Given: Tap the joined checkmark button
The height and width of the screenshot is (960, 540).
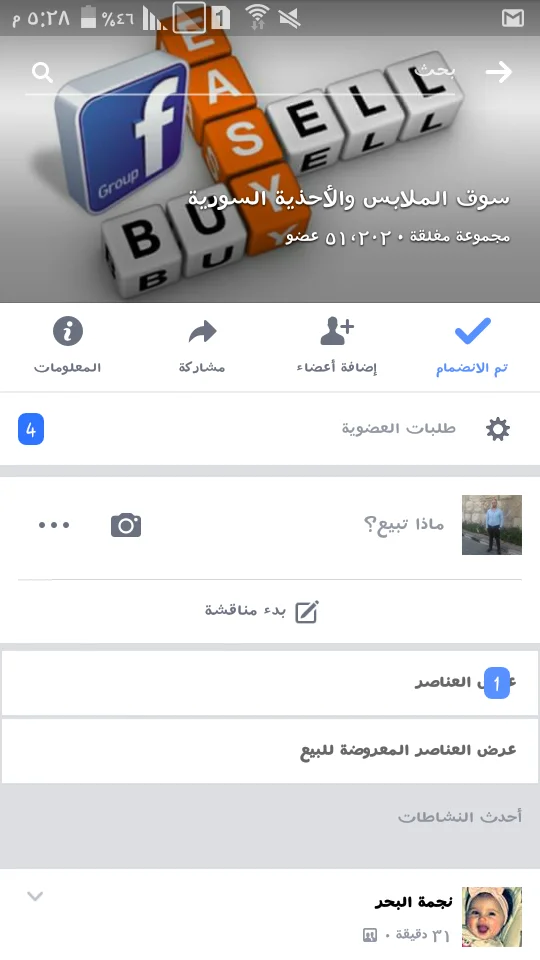Looking at the screenshot, I should point(472,346).
